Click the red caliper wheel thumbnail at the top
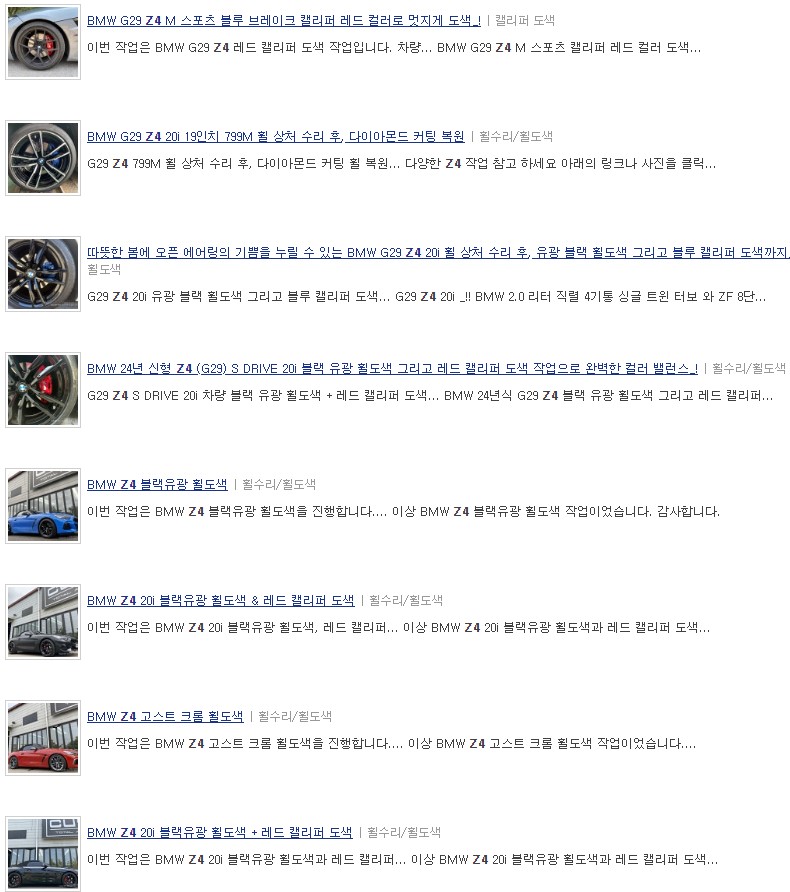This screenshot has width=790, height=892. [x=42, y=43]
